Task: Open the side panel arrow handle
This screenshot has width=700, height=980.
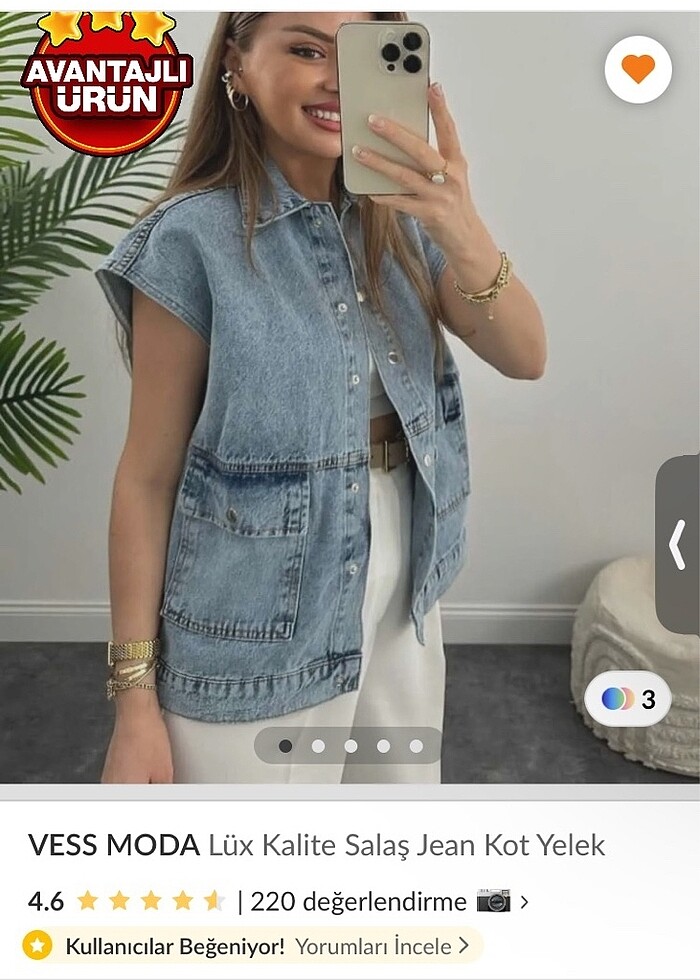Action: (677, 545)
